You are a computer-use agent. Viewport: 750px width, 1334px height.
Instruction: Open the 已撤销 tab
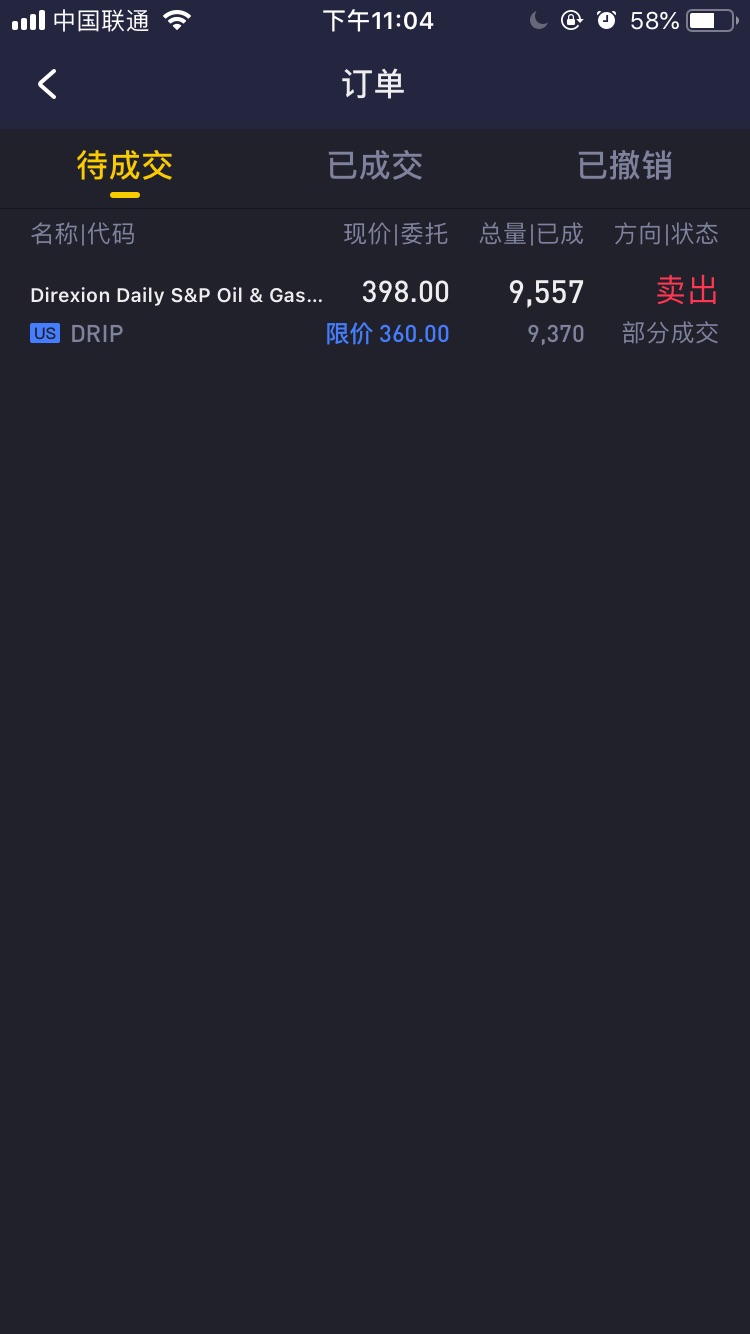click(x=625, y=166)
